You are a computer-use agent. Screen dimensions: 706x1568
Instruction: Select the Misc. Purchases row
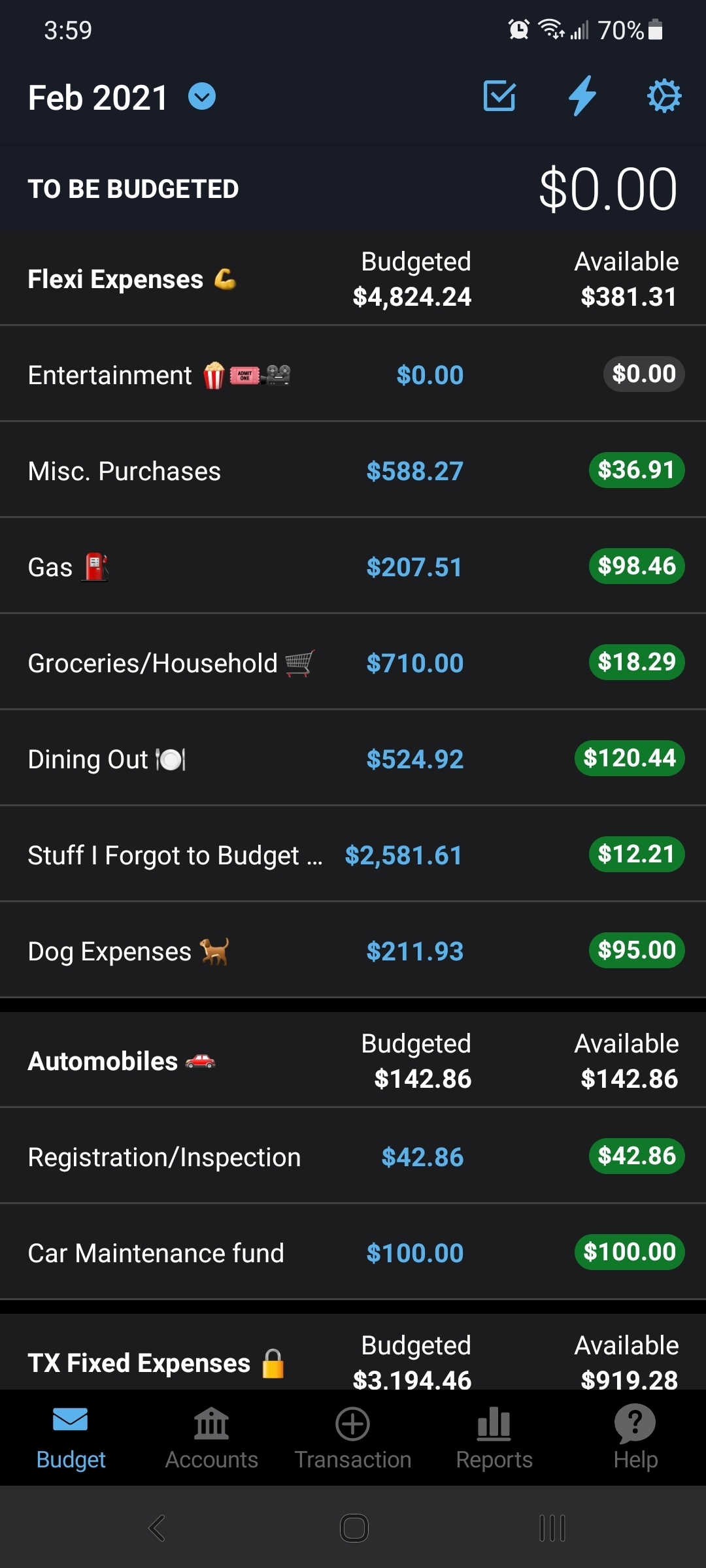tap(353, 470)
